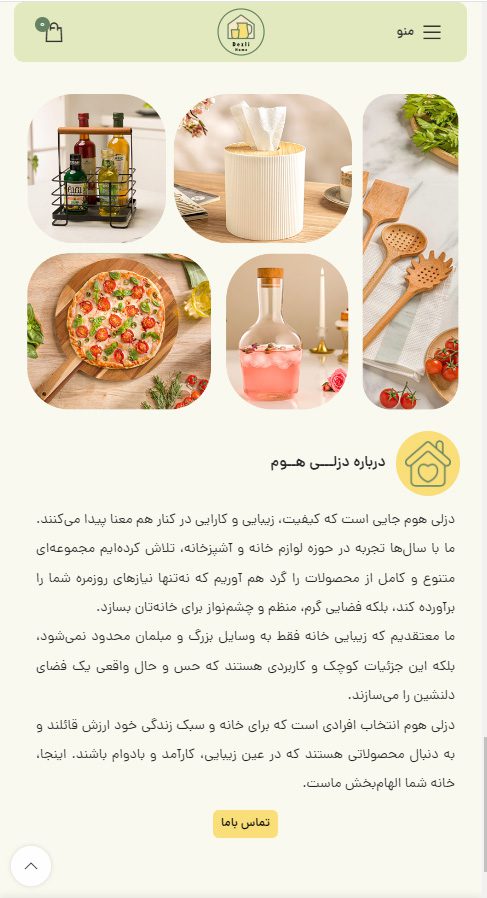Image resolution: width=487 pixels, height=898 pixels.
Task: Open the hamburger menu labeled منو
Action: click(419, 32)
